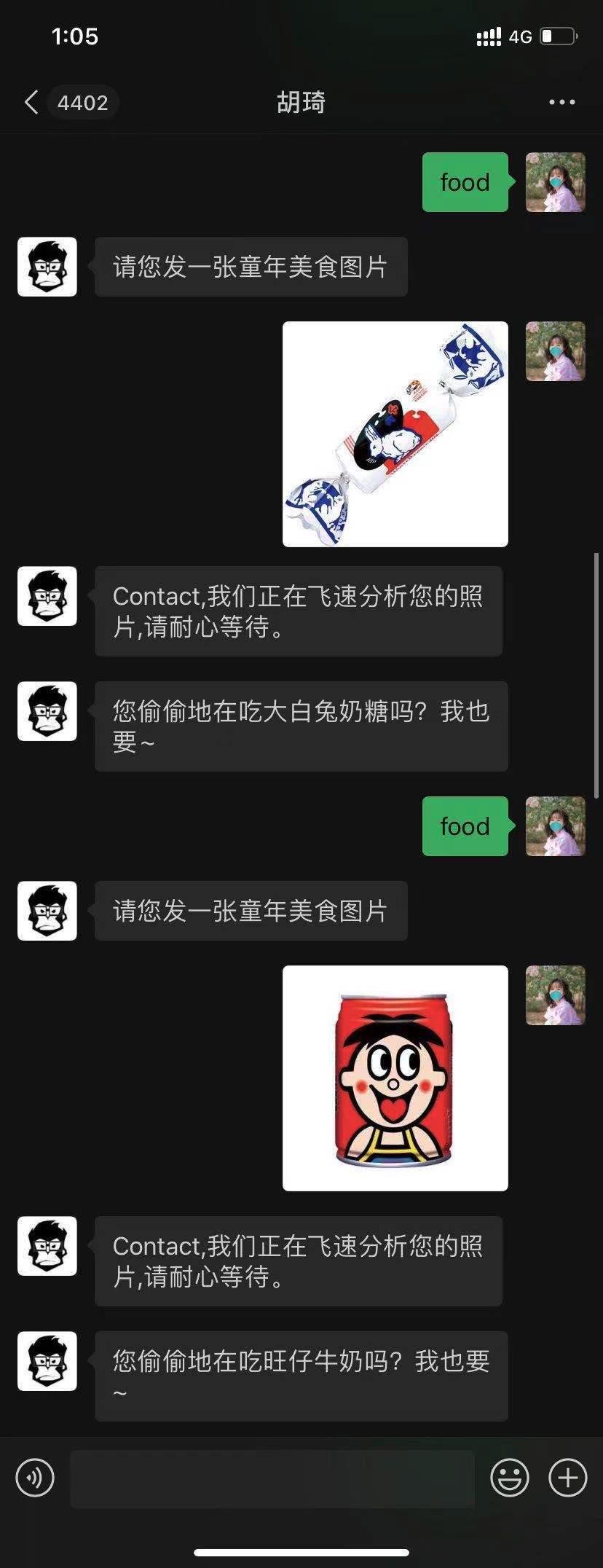Image resolution: width=603 pixels, height=1568 pixels.
Task: Switch to voice message input
Action: pyautogui.click(x=35, y=1478)
